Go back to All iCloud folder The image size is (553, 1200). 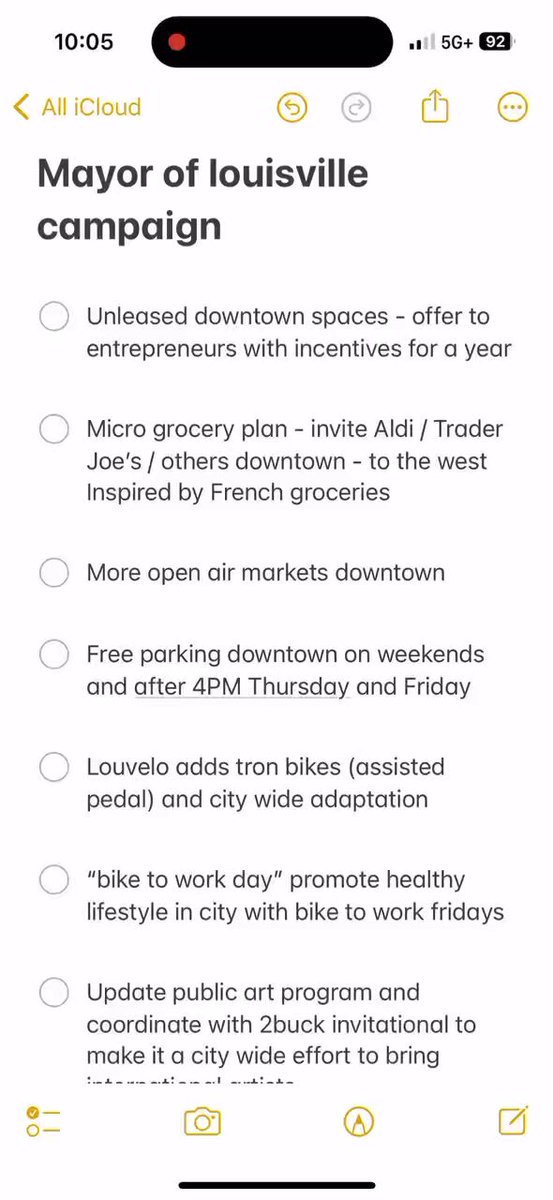[76, 107]
